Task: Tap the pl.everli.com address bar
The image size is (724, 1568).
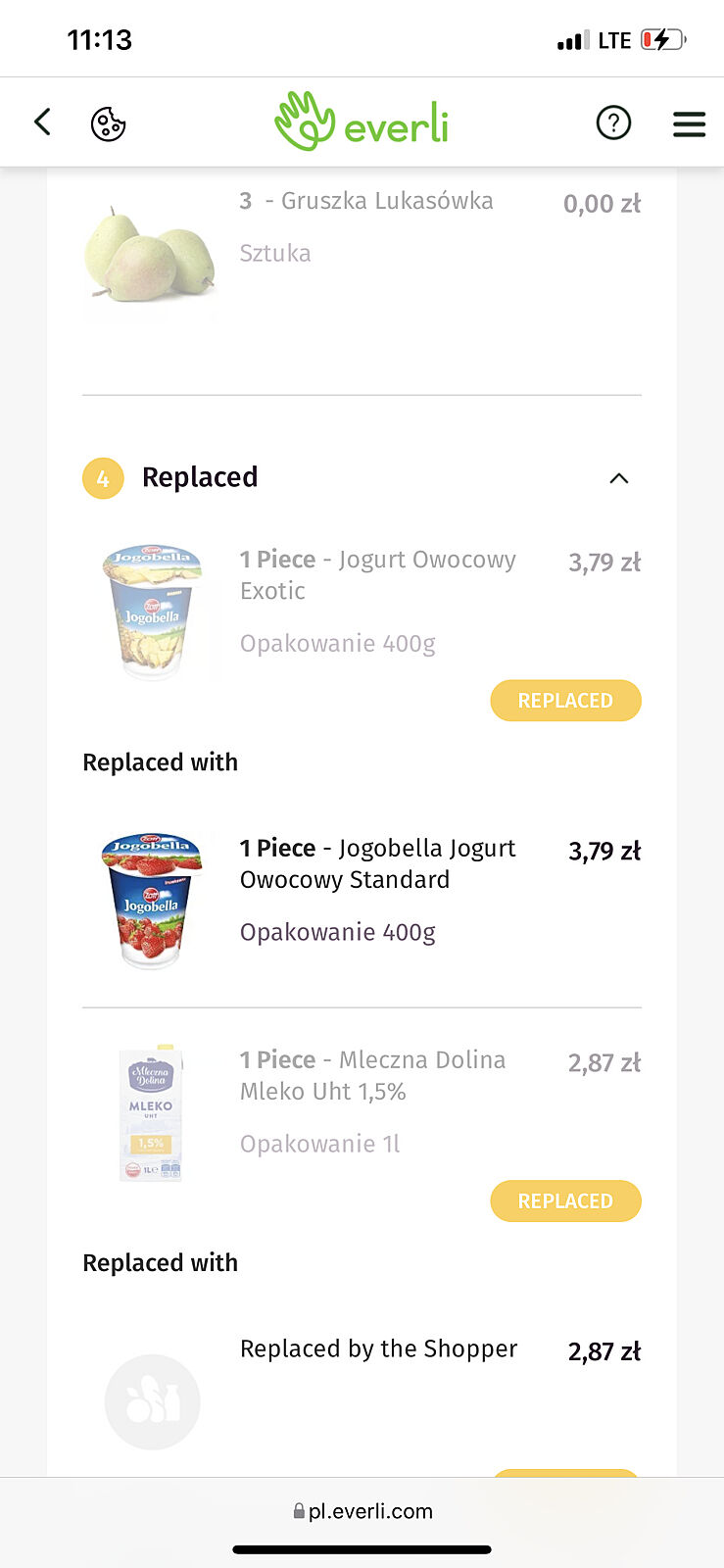Action: 362,1511
